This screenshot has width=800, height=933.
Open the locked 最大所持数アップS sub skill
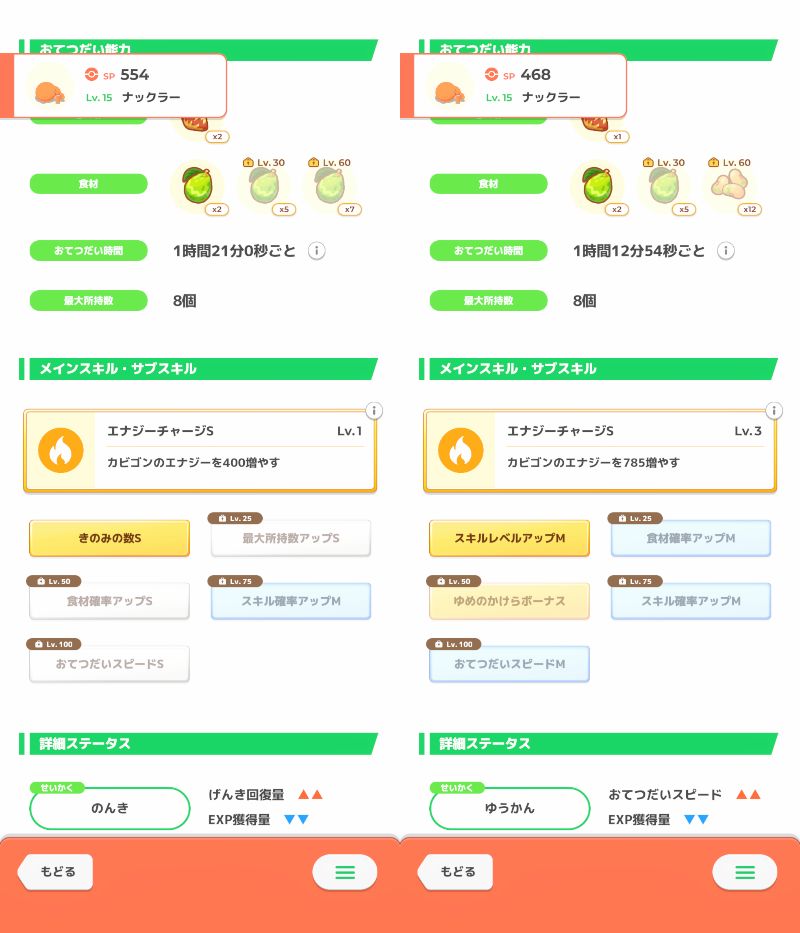(290, 538)
